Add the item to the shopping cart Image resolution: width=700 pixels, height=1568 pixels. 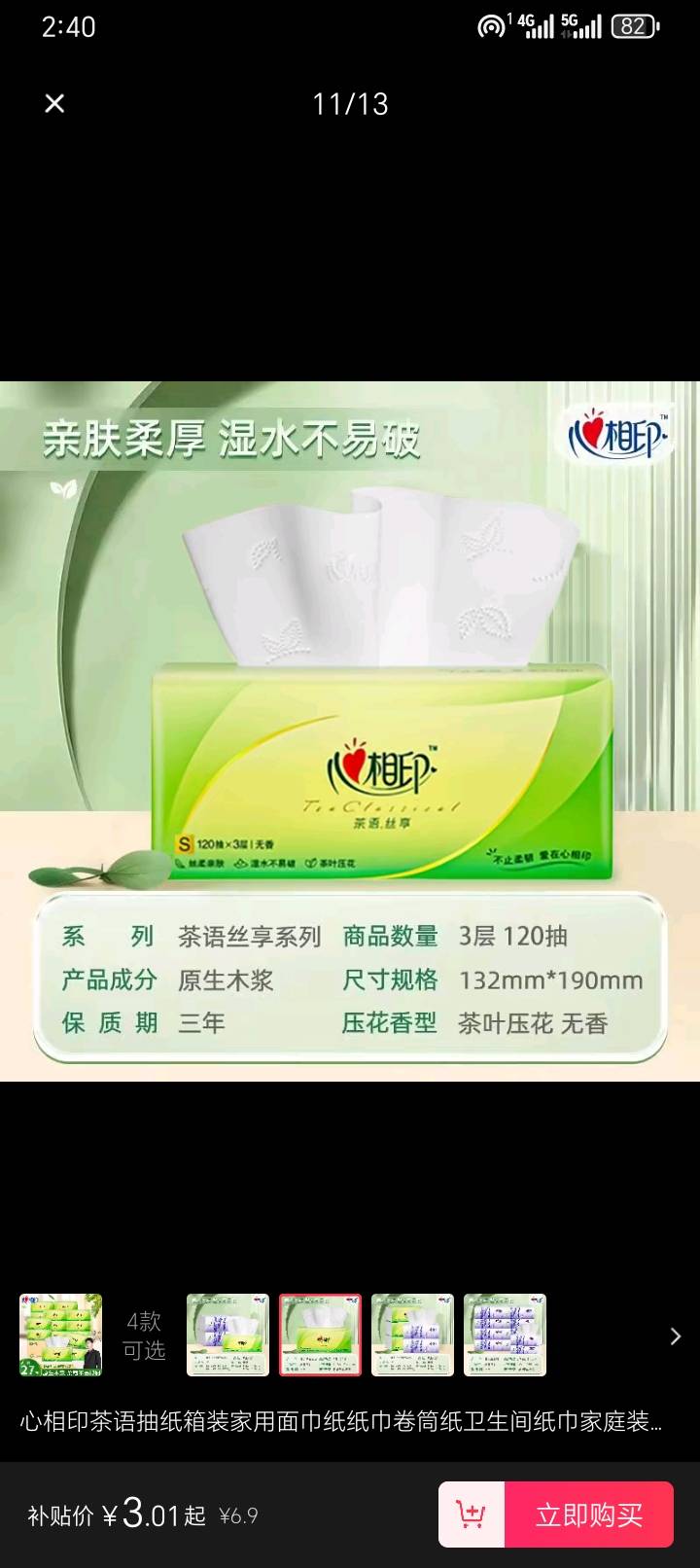click(x=472, y=1515)
